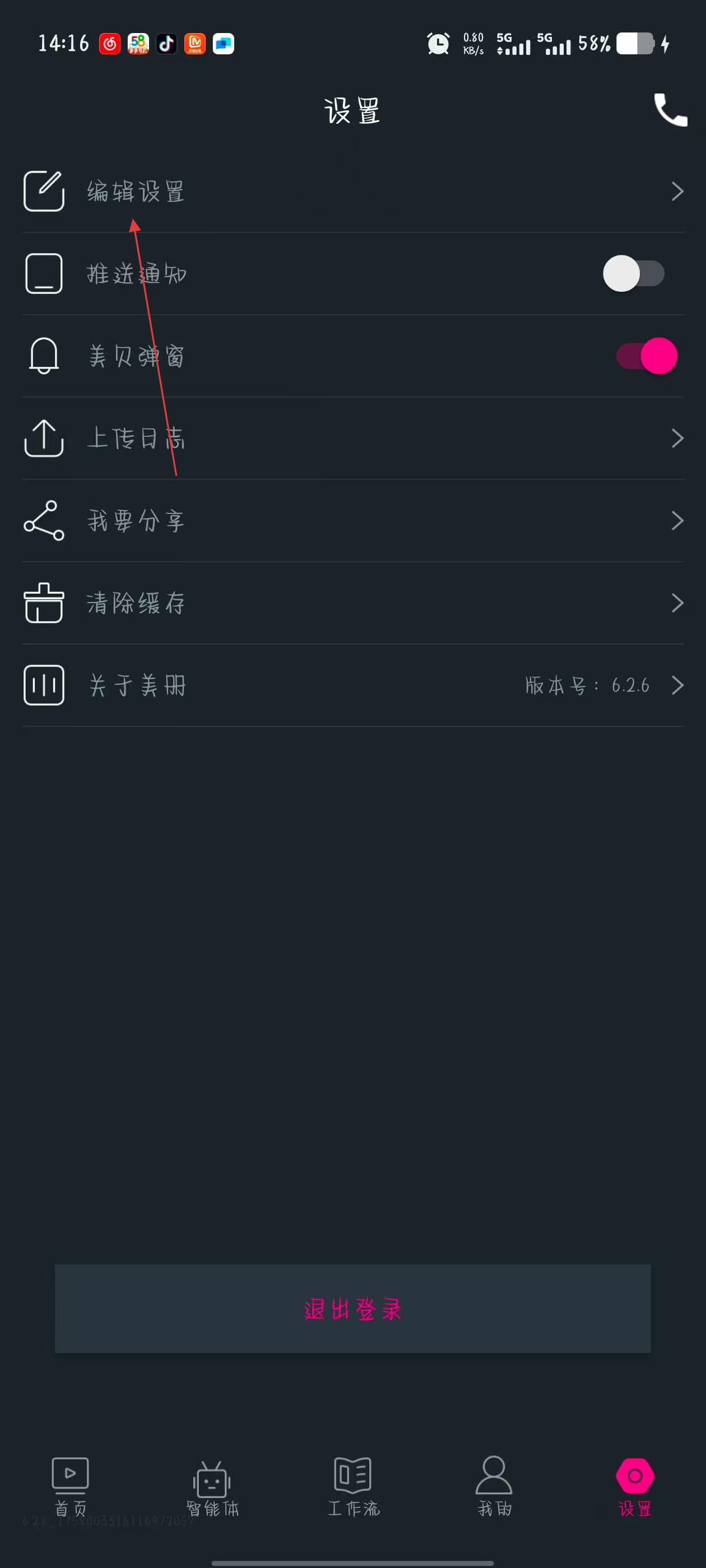The height and width of the screenshot is (1568, 706).
Task: Turn off the 美贝弹窗 switch
Action: 646,356
